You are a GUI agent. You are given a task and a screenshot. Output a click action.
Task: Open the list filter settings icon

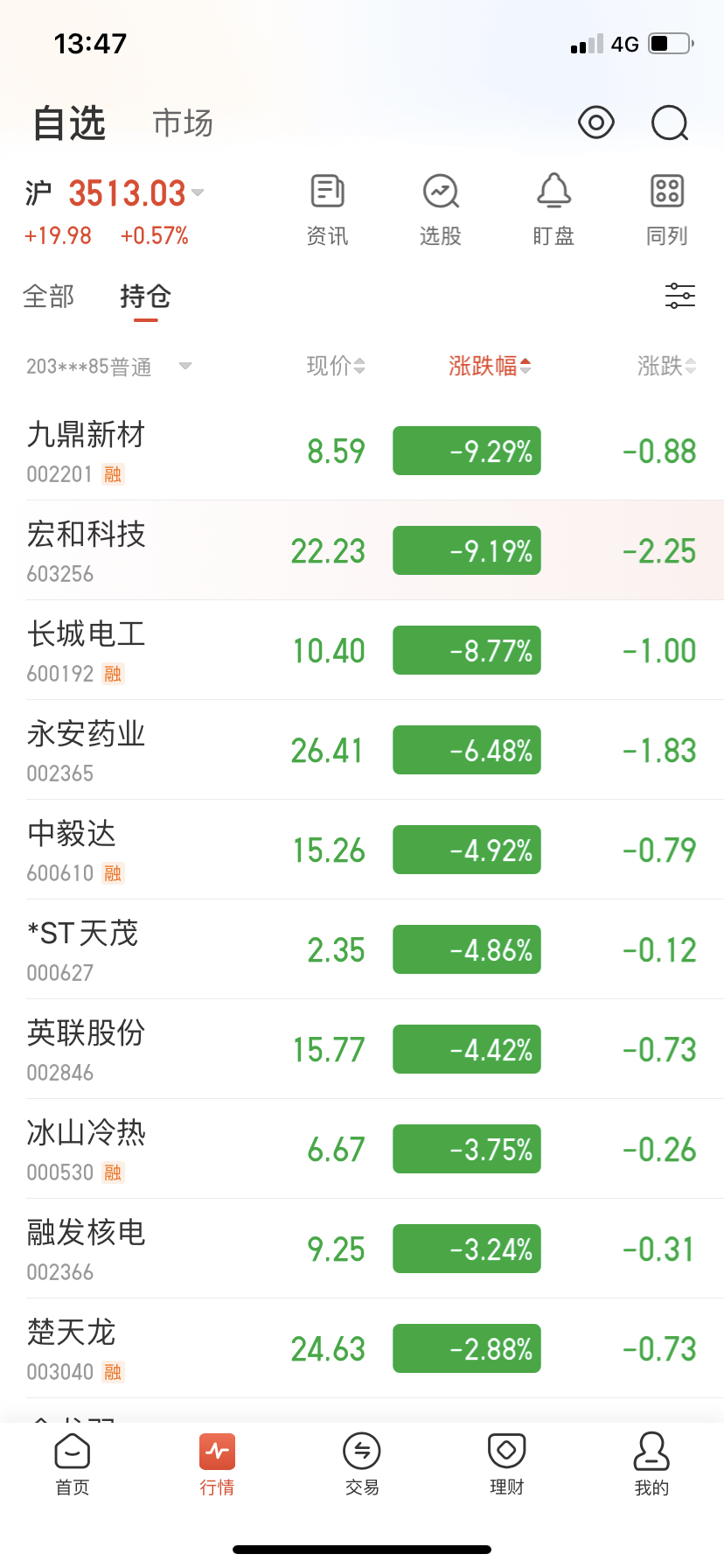(x=680, y=296)
